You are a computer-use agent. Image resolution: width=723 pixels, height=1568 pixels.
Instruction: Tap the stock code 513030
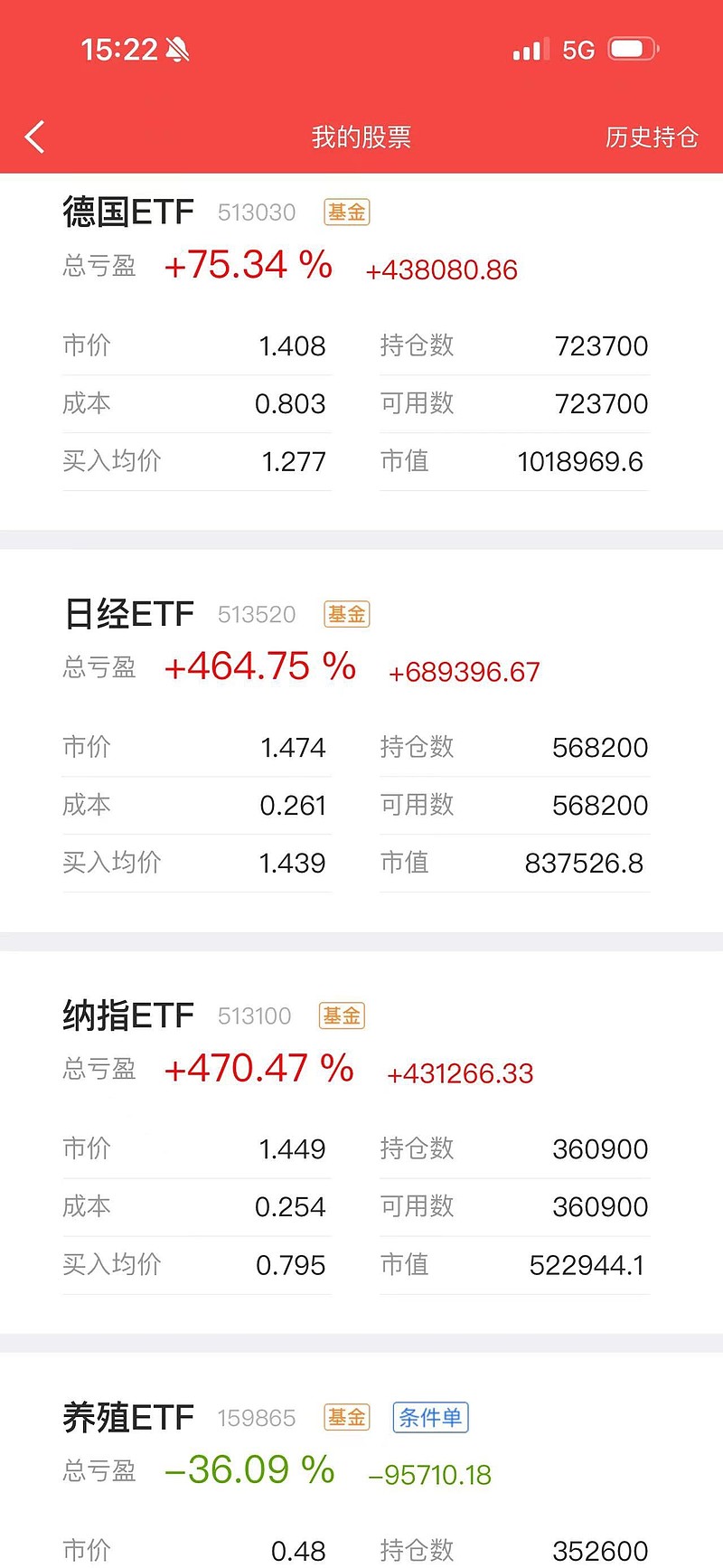point(256,213)
